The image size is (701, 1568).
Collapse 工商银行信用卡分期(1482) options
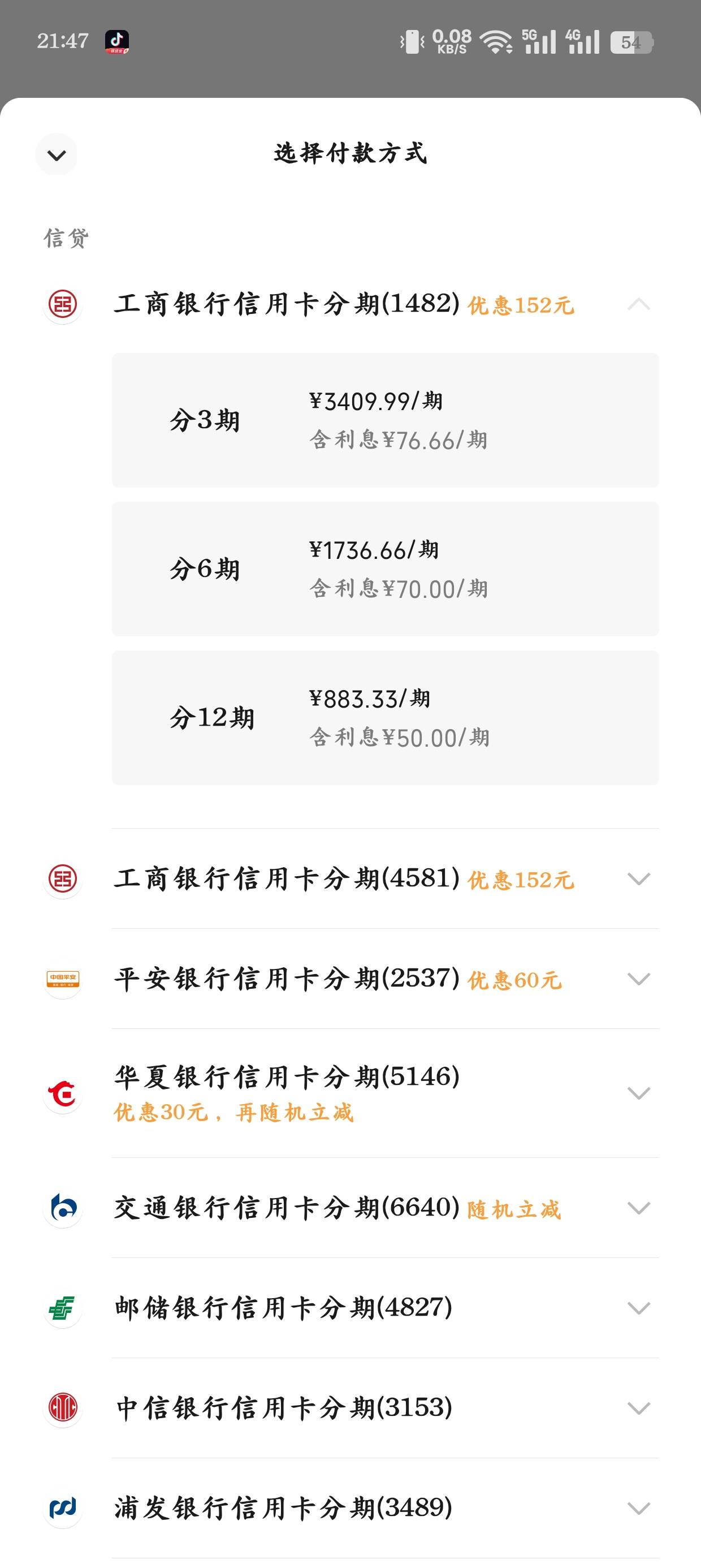[x=638, y=304]
